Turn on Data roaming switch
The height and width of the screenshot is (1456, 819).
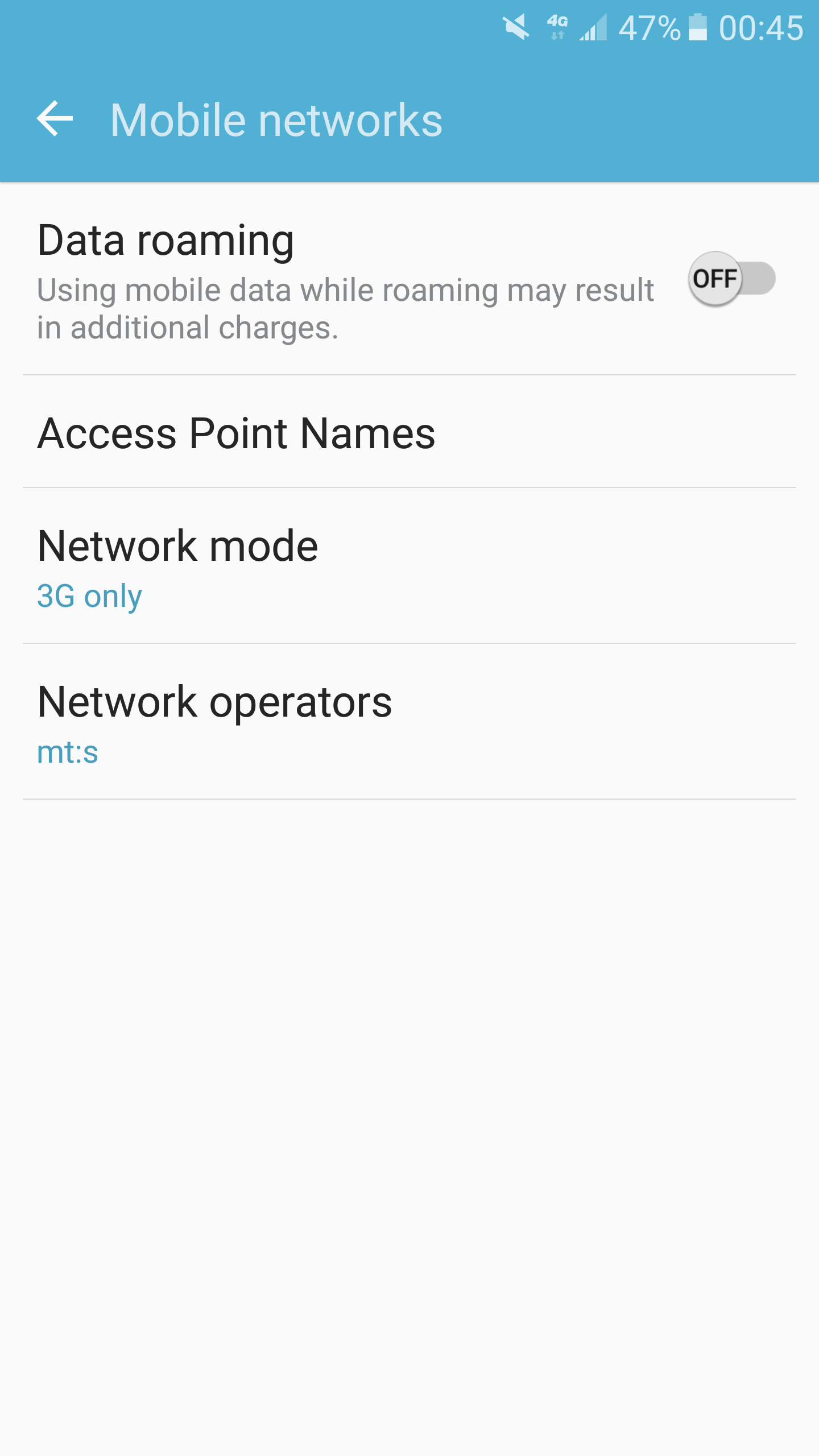click(x=731, y=279)
